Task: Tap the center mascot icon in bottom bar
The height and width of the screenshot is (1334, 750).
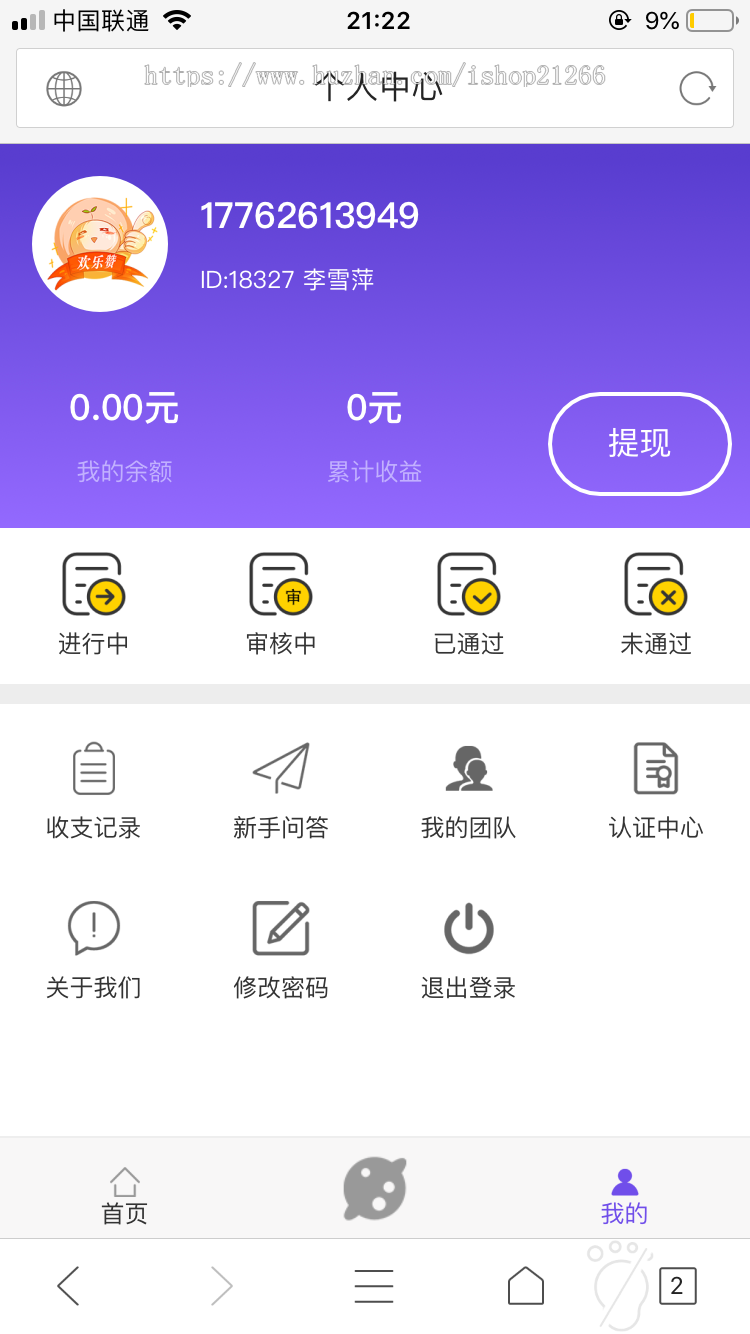Action: pos(374,1188)
